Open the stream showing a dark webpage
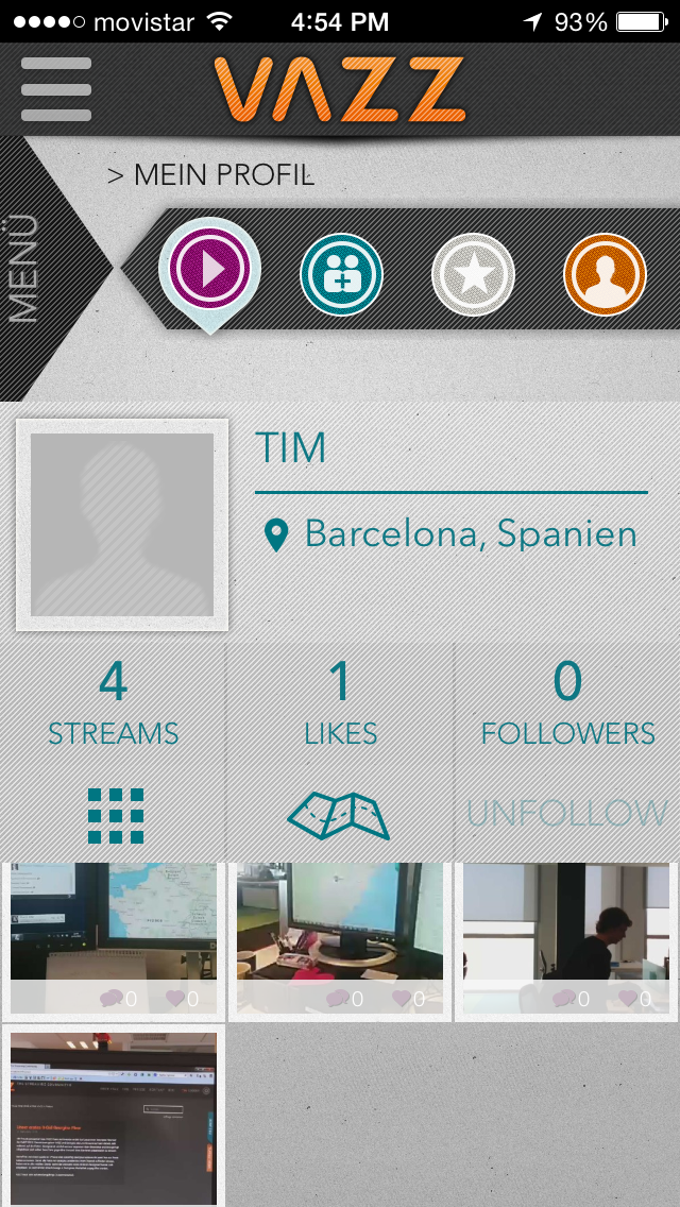The image size is (680, 1207). tap(114, 1115)
